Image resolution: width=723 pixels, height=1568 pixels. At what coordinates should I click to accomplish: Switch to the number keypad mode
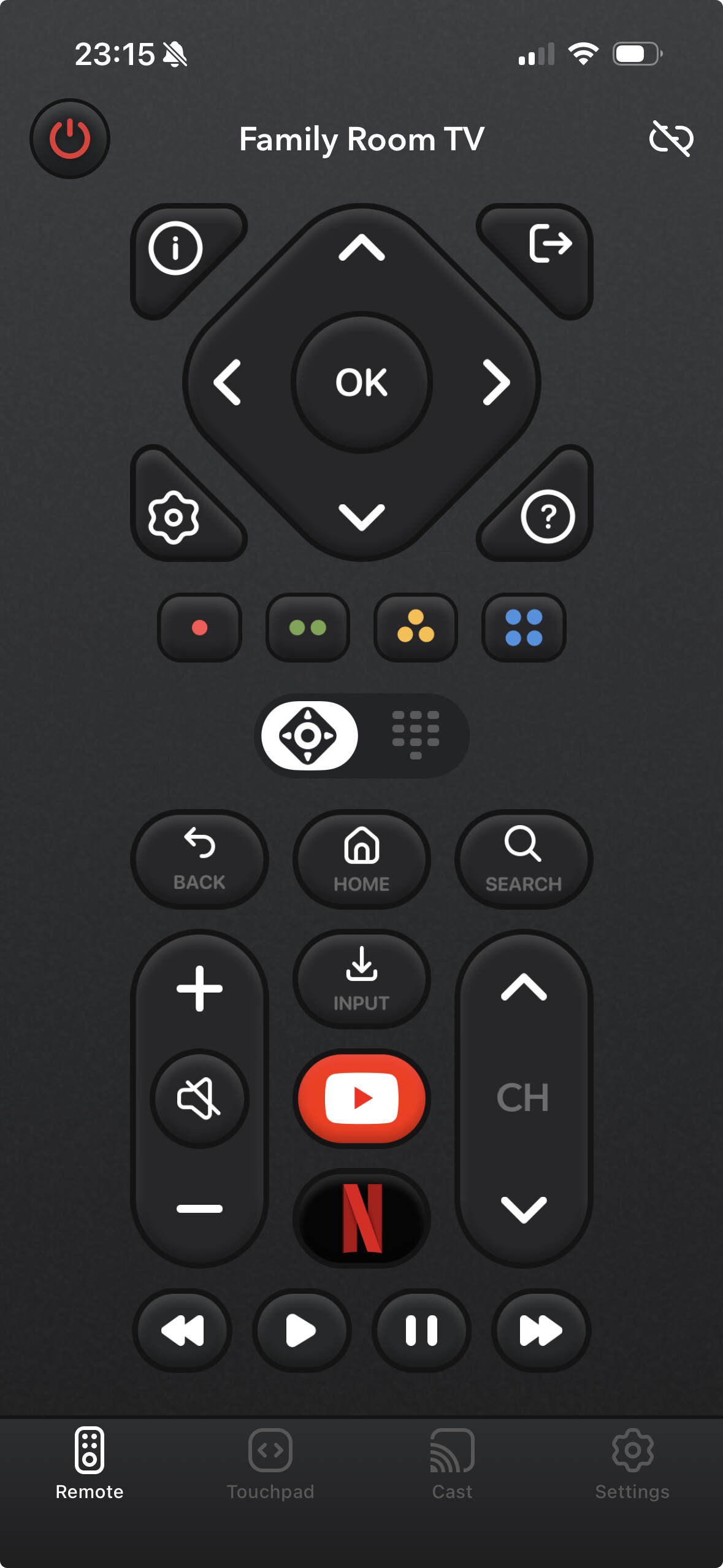tap(415, 735)
